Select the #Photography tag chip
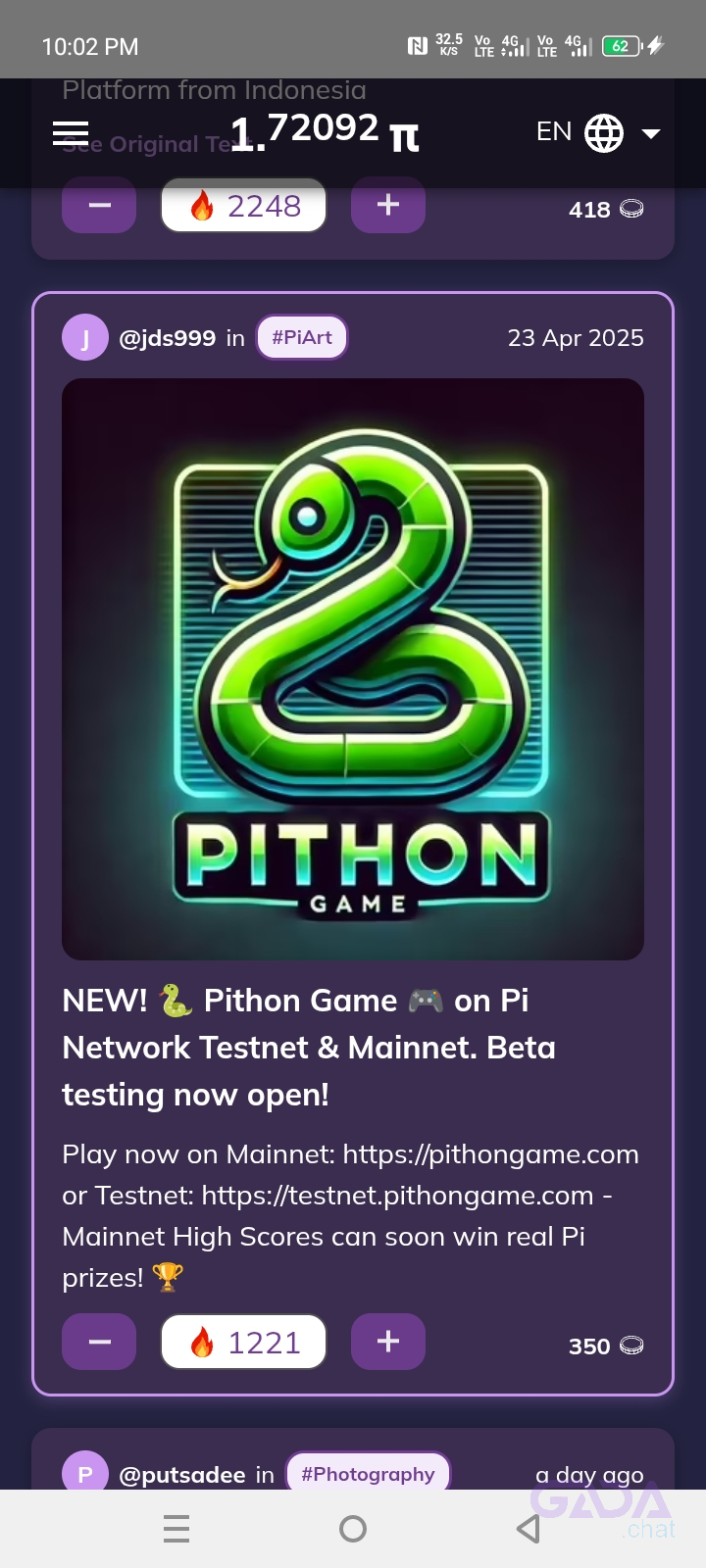Screen dimensions: 706x1568 point(368,1474)
